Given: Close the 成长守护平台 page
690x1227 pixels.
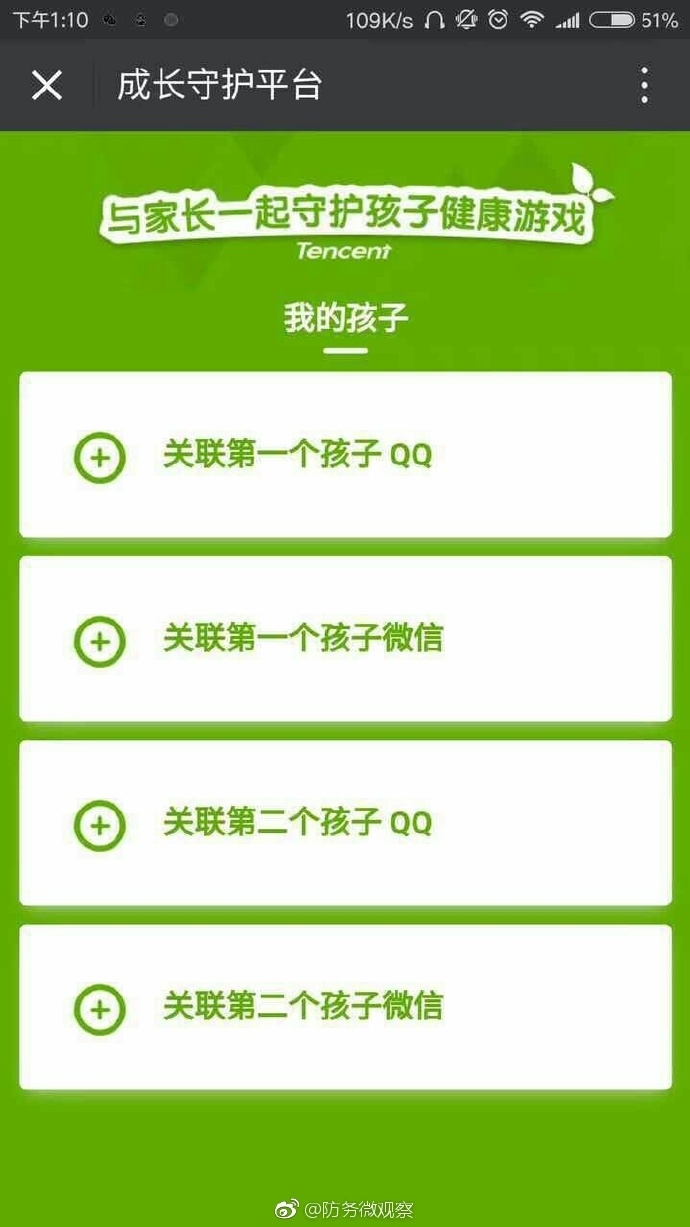Looking at the screenshot, I should (47, 86).
